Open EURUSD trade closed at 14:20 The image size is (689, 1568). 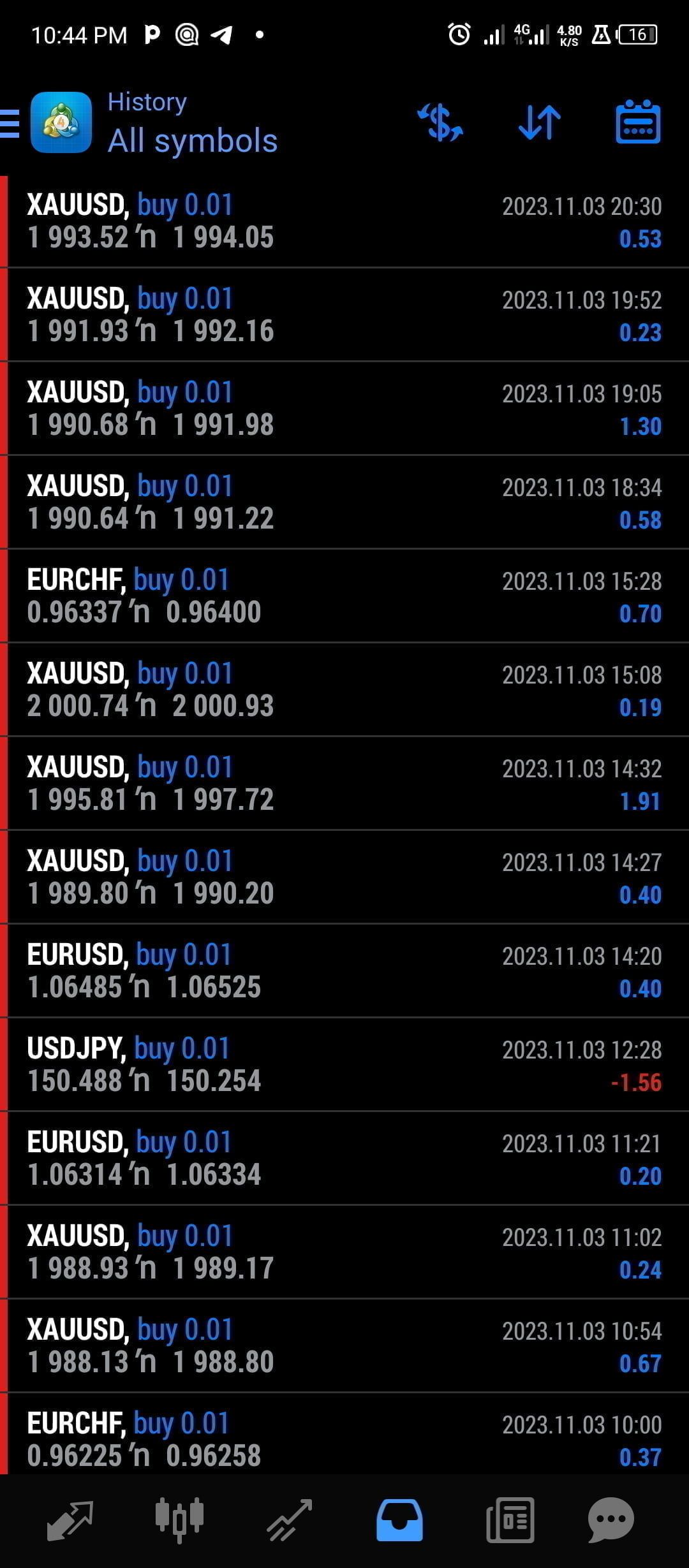(344, 971)
